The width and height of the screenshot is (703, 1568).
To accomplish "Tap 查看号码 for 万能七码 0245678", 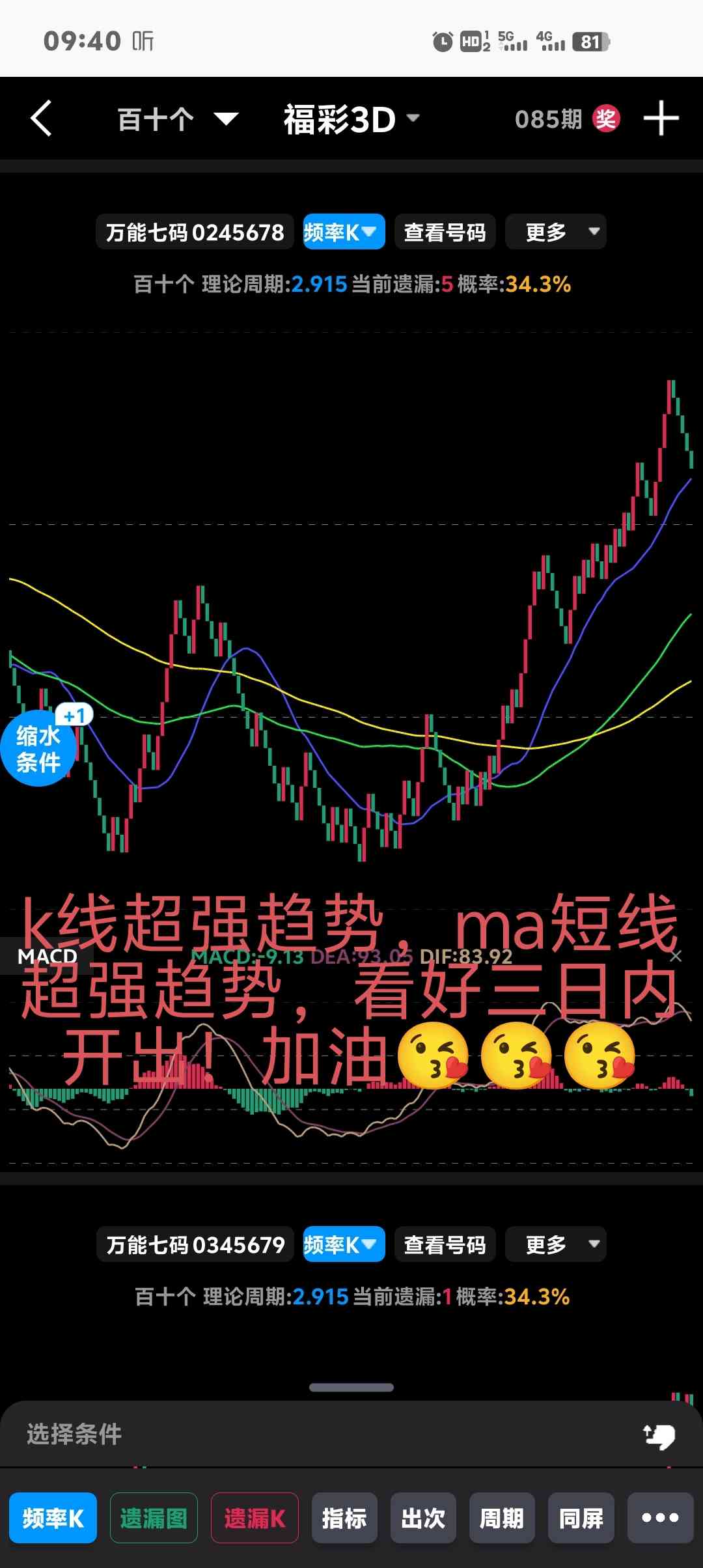I will (445, 232).
